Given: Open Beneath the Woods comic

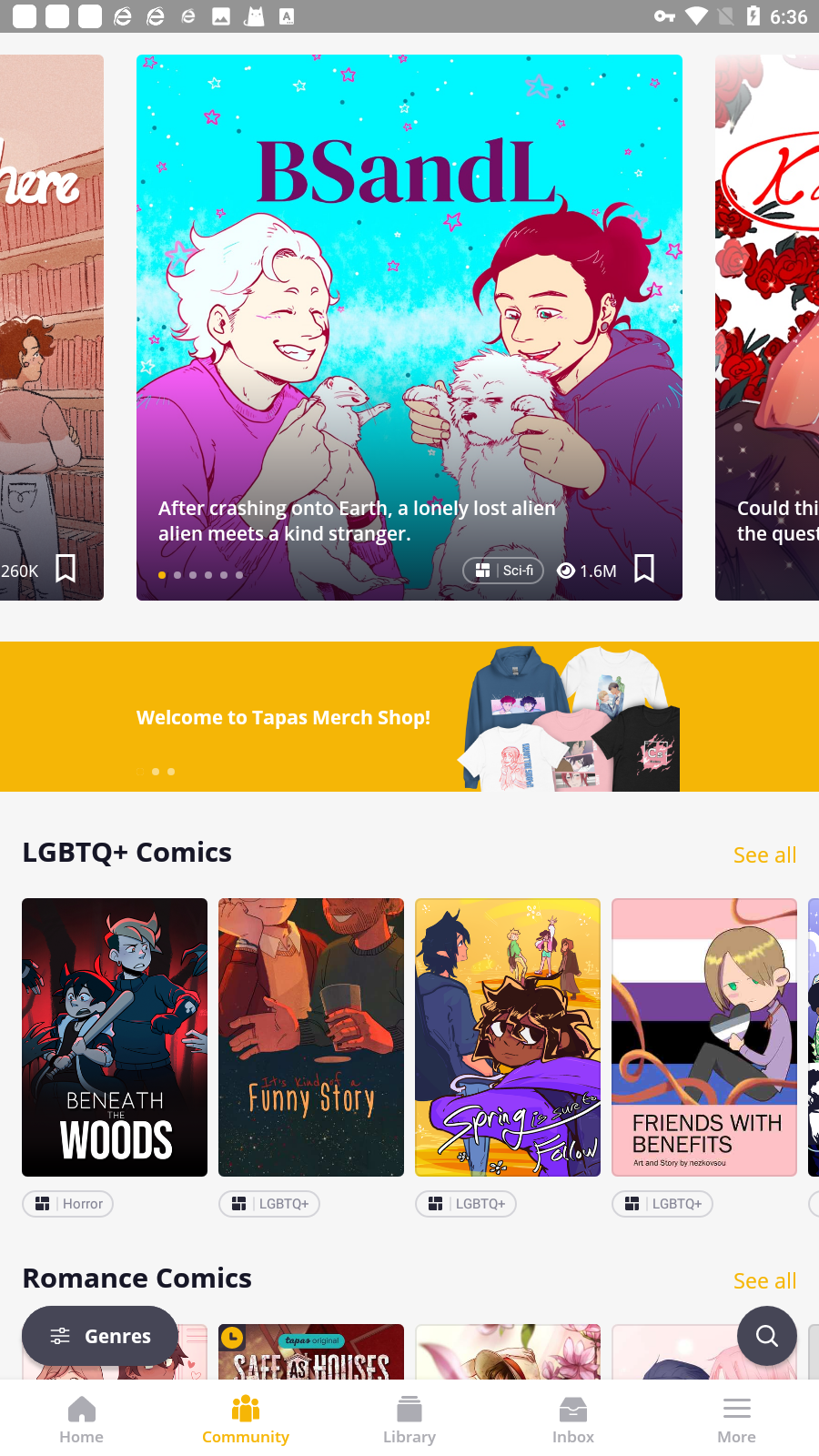Looking at the screenshot, I should pos(115,1036).
